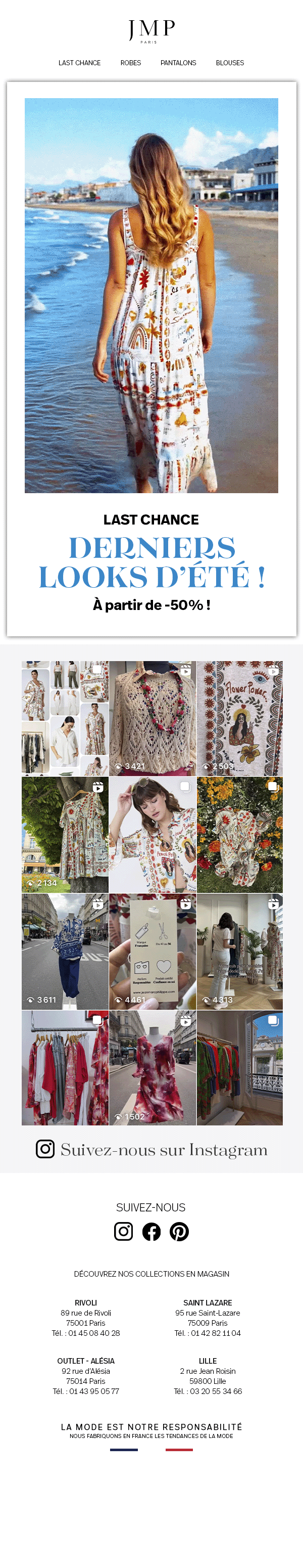Open the Pinterest icon
Viewport: 303px width, 1568px height.
point(179,1232)
